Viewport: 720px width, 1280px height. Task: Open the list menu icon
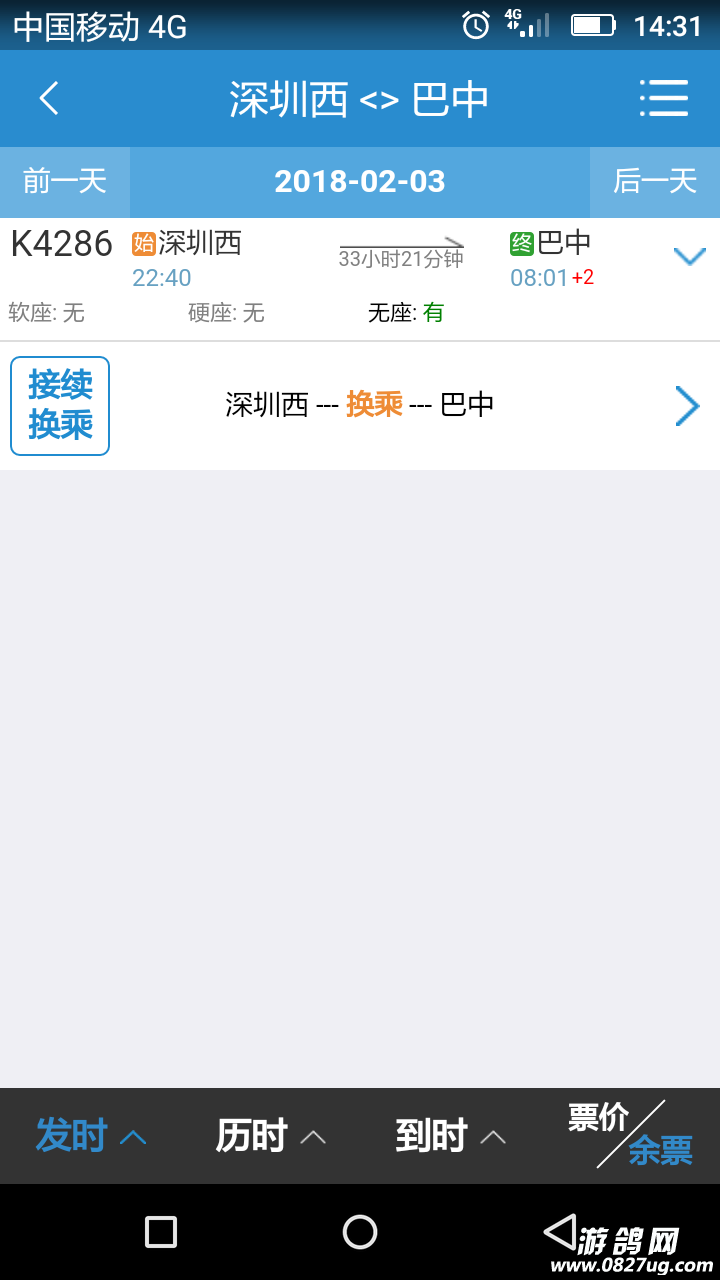pos(664,98)
